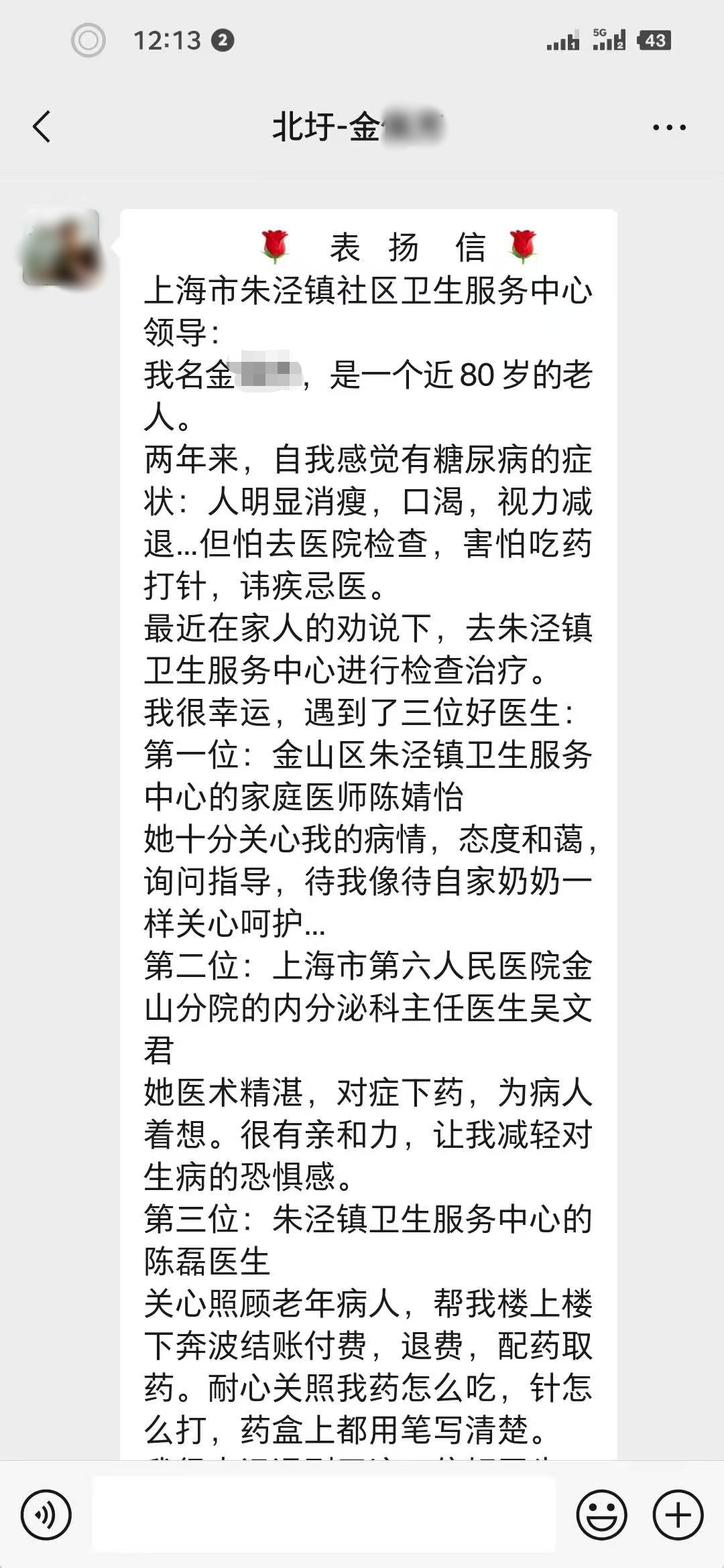The height and width of the screenshot is (1568, 724).
Task: Focus the message text input field
Action: (324, 1514)
